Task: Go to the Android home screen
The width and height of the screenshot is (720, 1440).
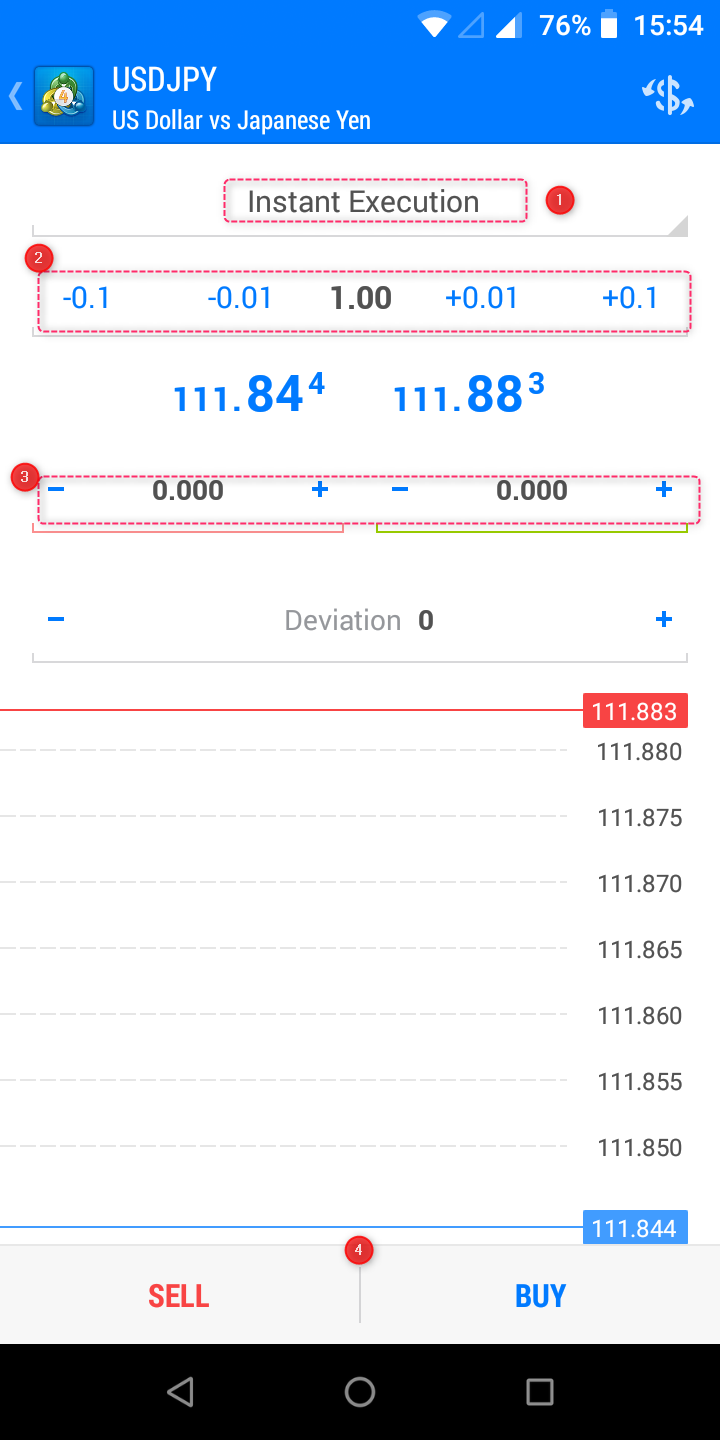Action: tap(360, 1392)
